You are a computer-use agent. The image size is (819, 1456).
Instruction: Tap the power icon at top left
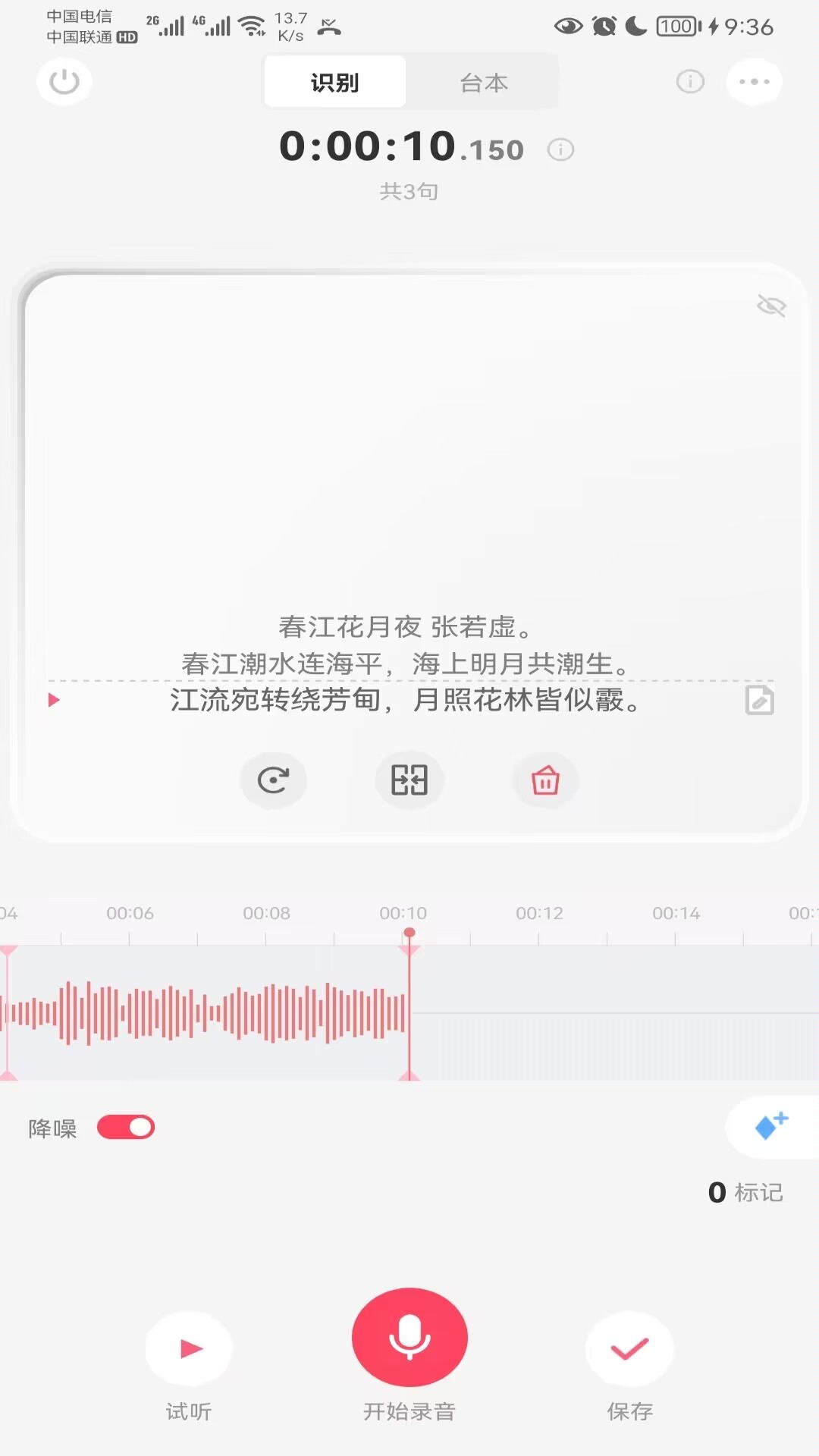pos(64,82)
